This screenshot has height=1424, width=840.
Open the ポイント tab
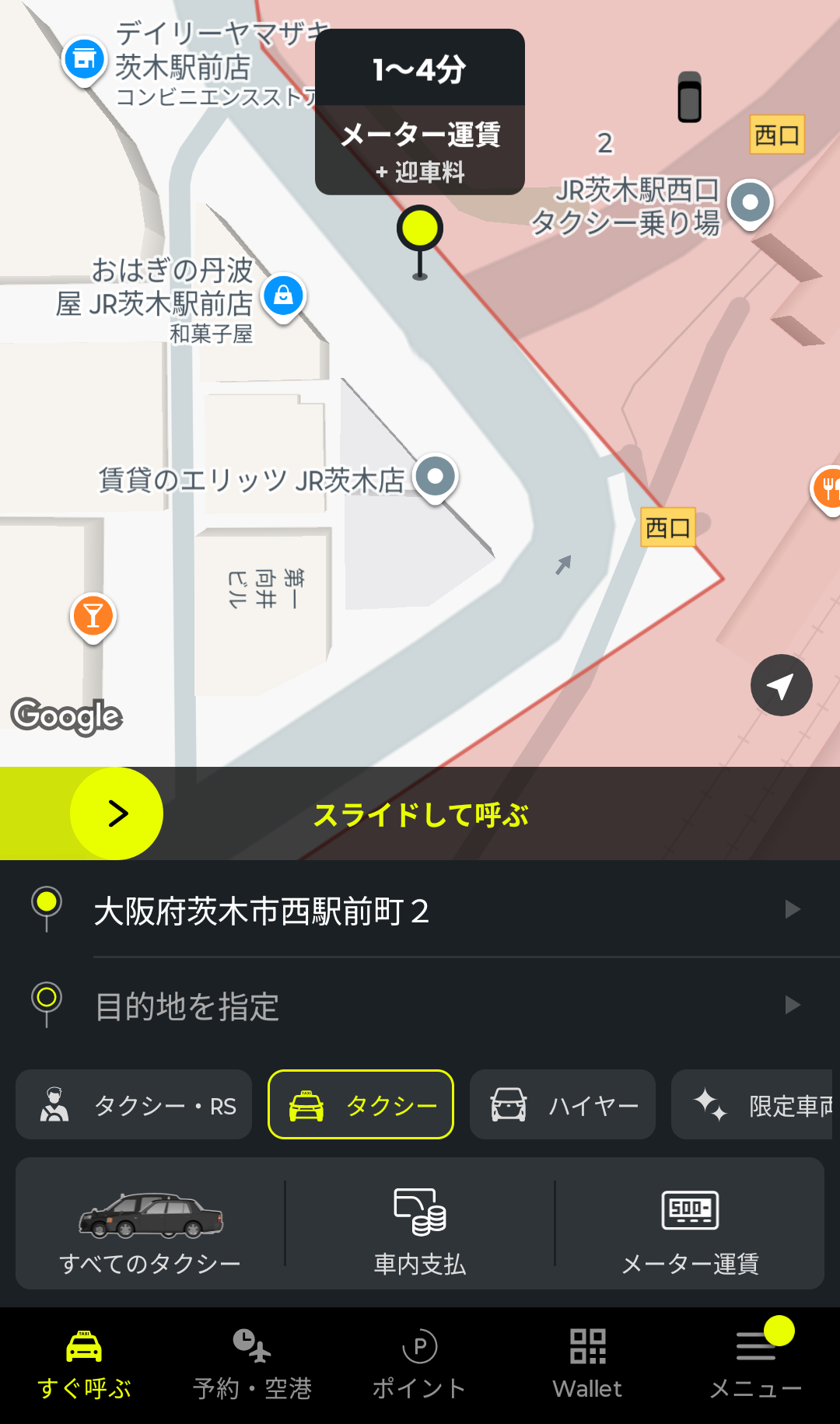click(420, 1365)
